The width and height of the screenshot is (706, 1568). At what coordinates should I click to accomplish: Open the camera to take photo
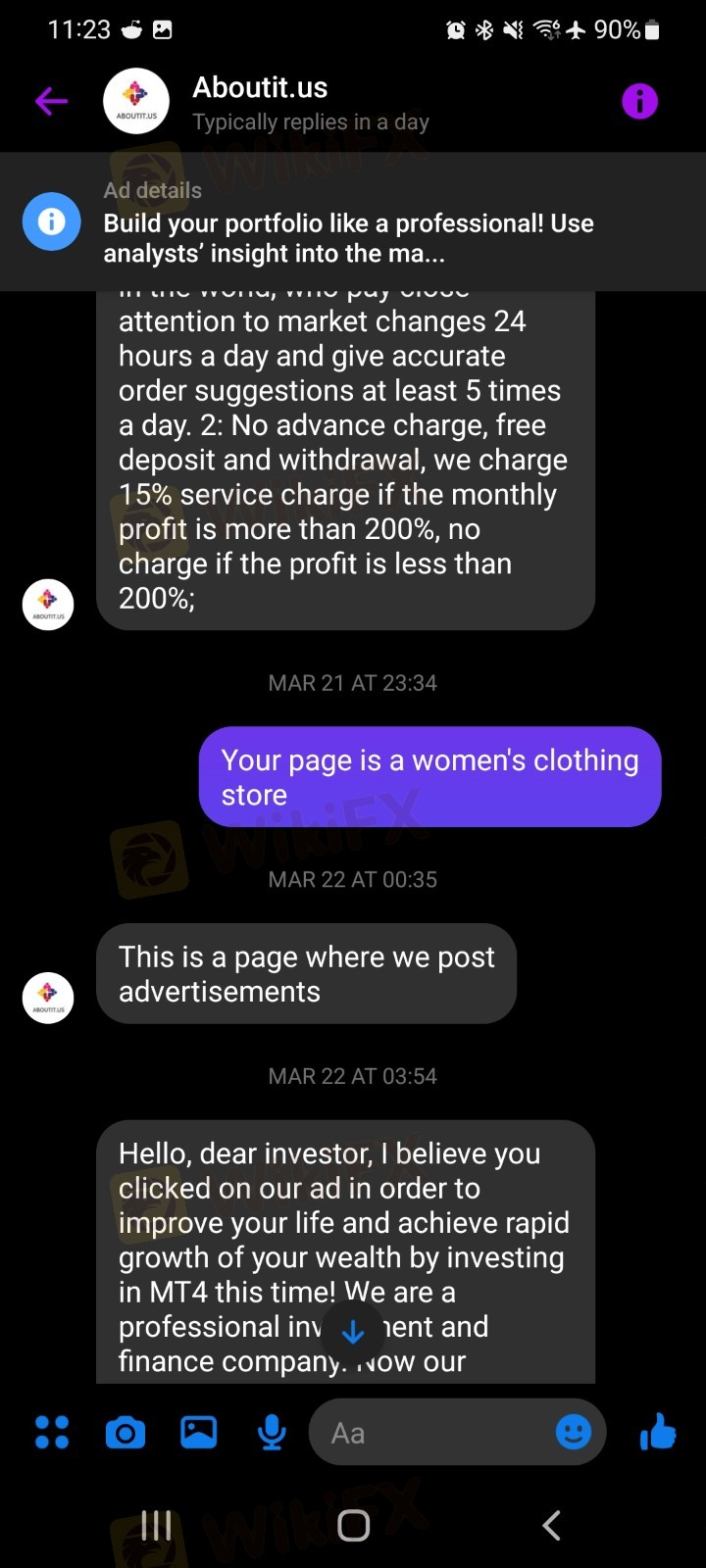click(126, 1433)
